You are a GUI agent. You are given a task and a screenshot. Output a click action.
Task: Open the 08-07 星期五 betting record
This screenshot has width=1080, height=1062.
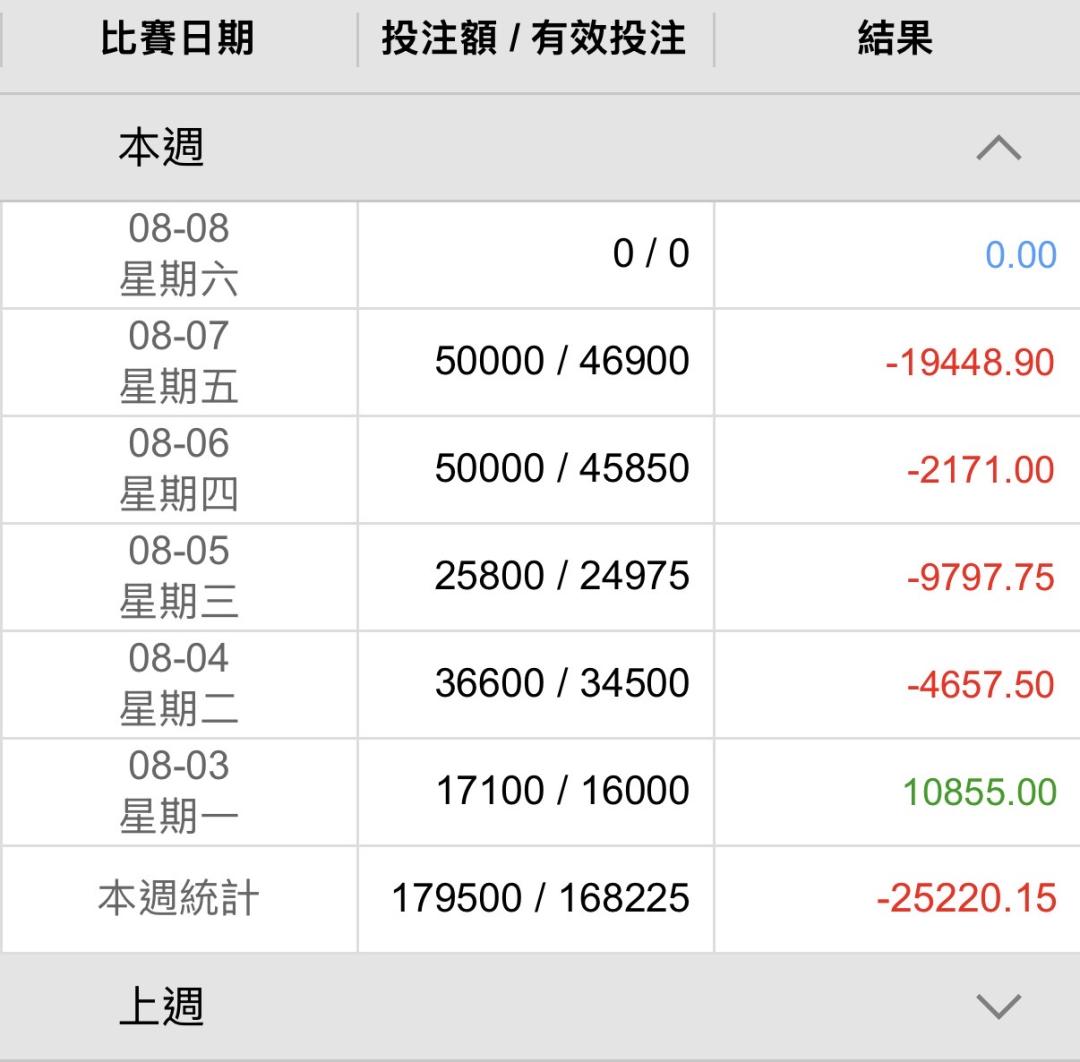click(x=540, y=362)
